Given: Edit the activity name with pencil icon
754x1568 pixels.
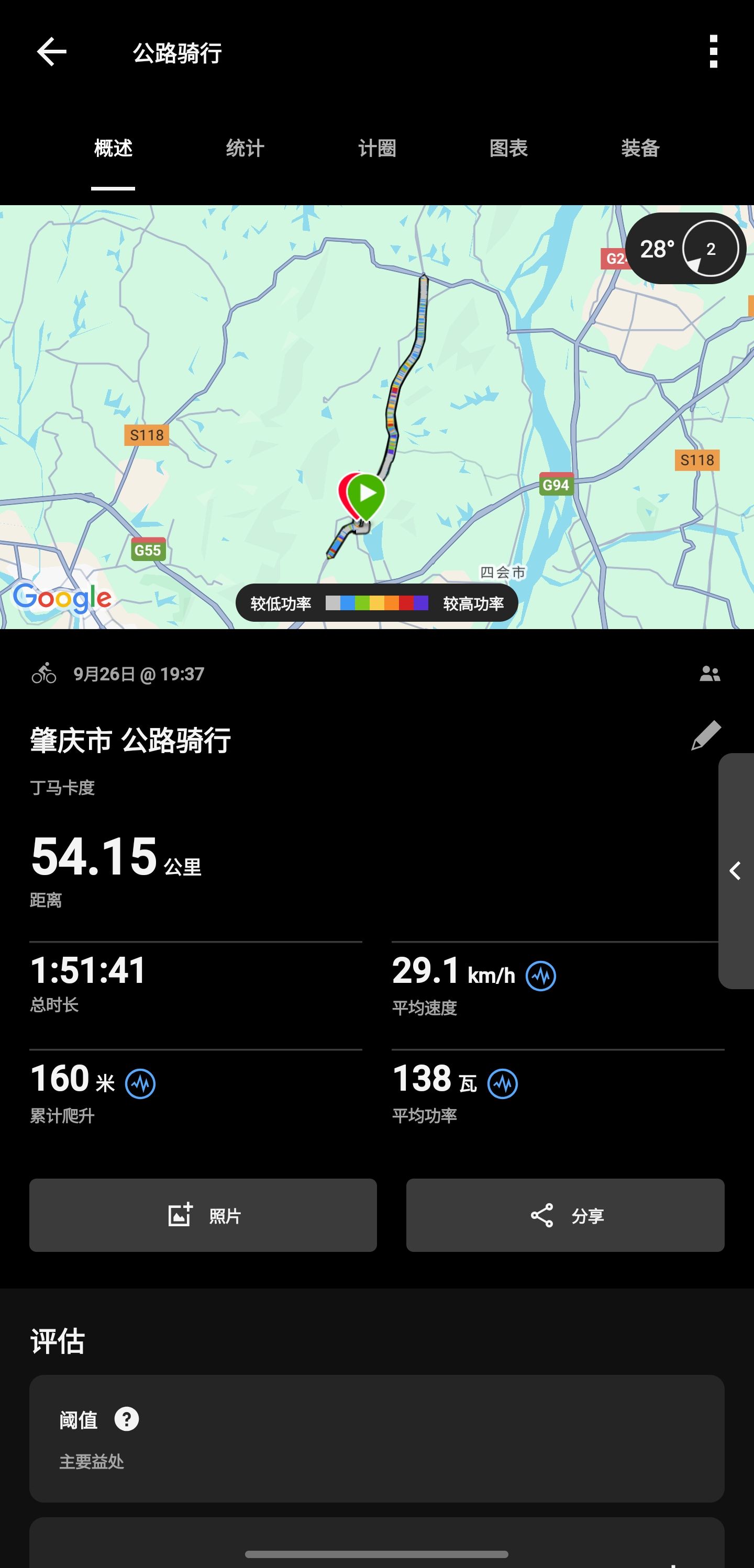Looking at the screenshot, I should click(x=706, y=735).
